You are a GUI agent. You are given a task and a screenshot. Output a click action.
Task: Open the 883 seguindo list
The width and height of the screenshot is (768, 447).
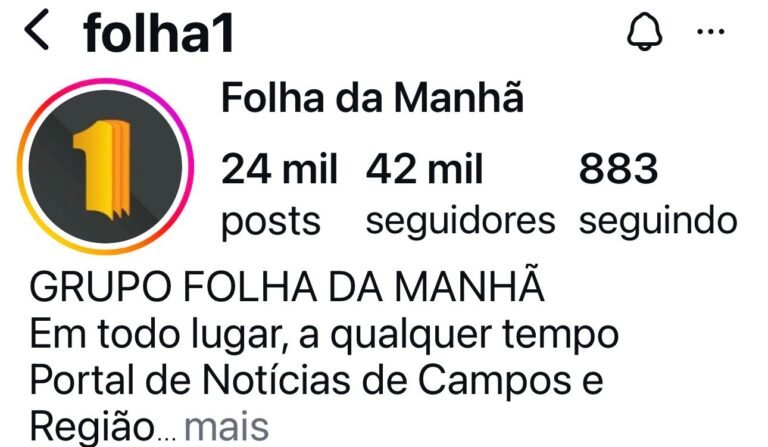point(657,194)
